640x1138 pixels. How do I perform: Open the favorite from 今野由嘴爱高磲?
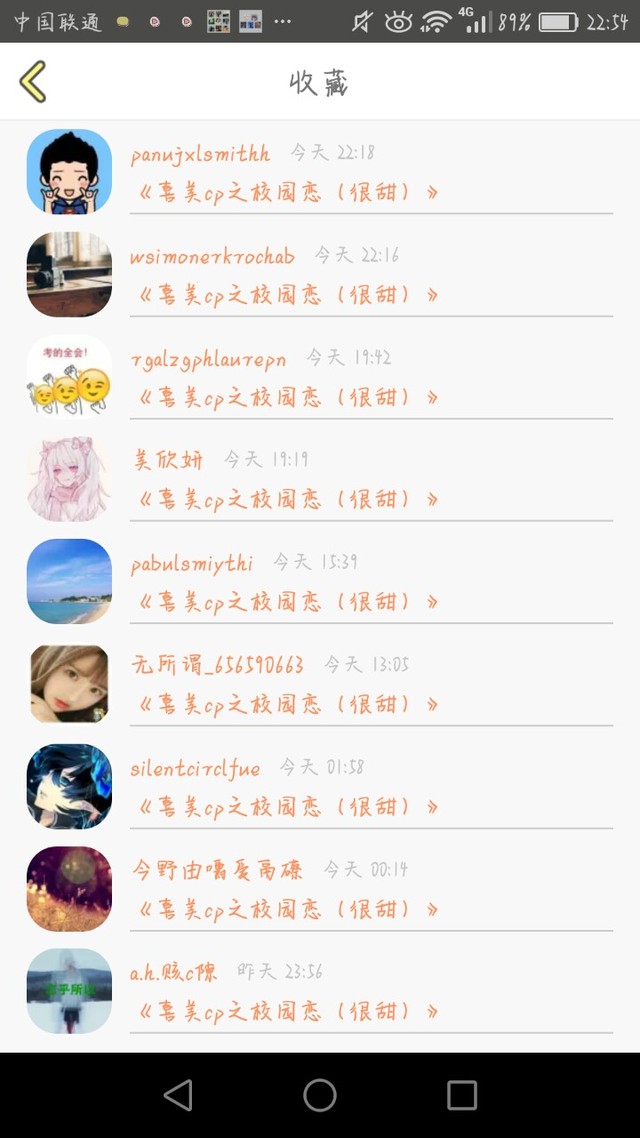[320, 888]
